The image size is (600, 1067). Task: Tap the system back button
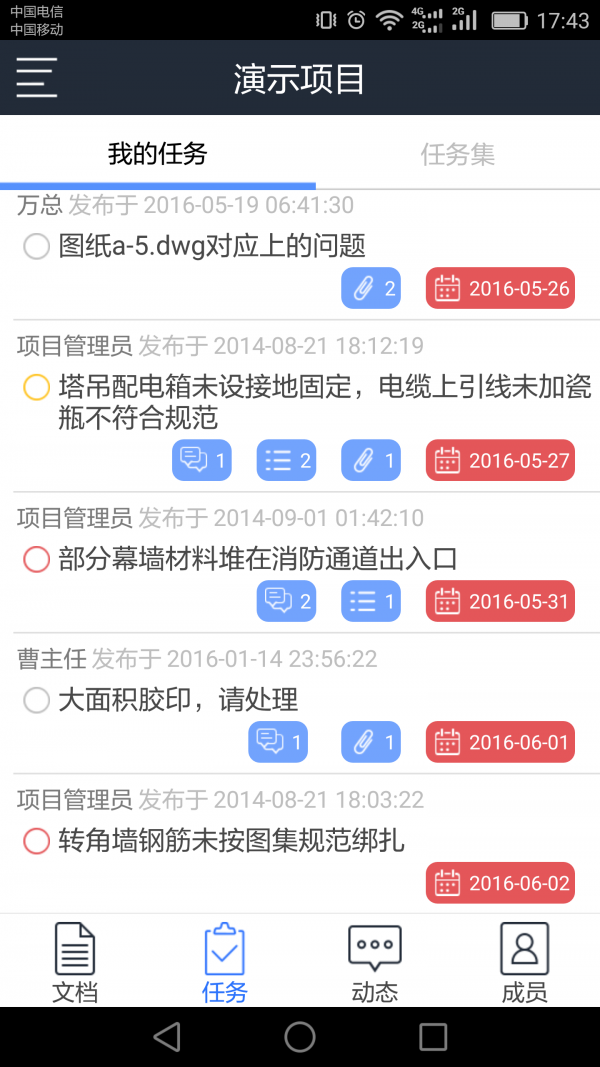tap(167, 1037)
